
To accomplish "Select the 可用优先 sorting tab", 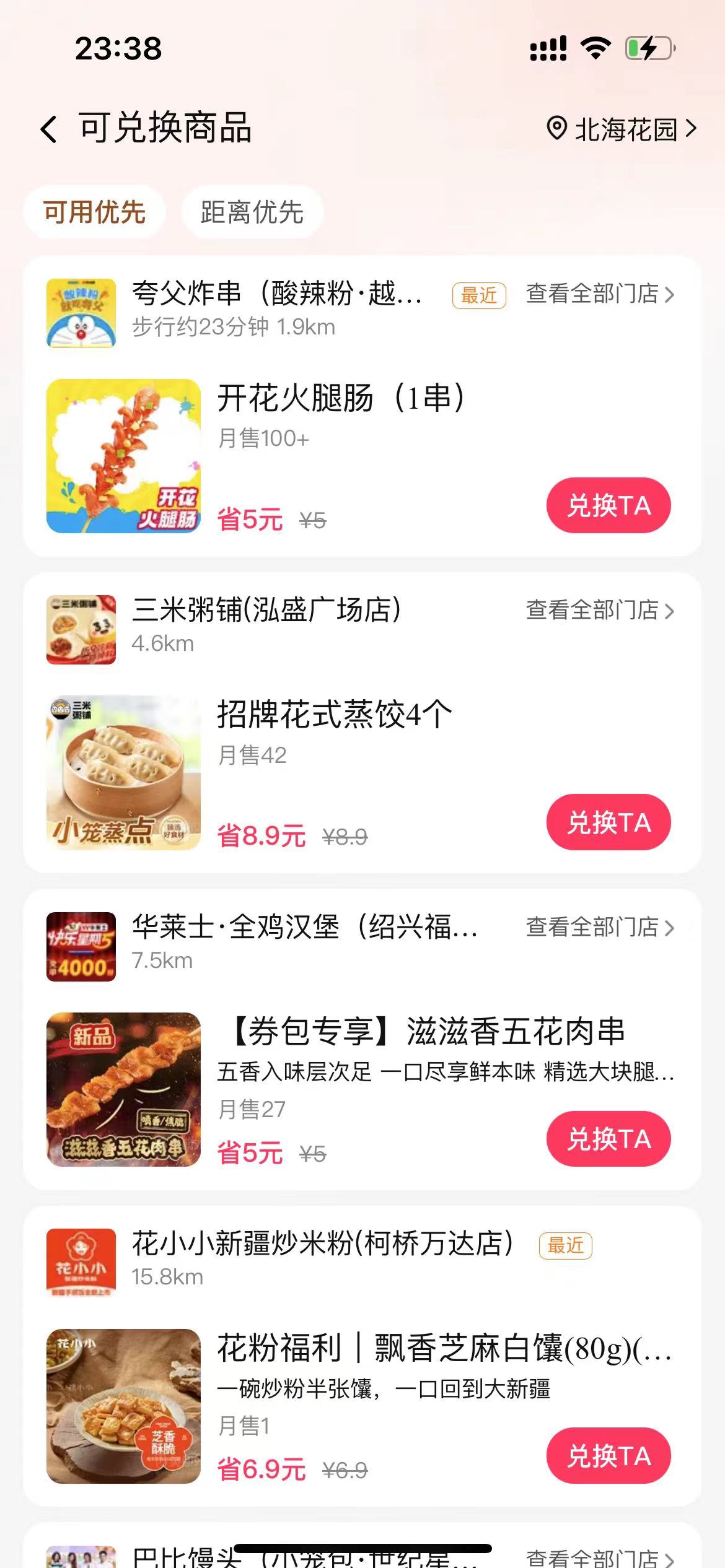I will click(94, 212).
